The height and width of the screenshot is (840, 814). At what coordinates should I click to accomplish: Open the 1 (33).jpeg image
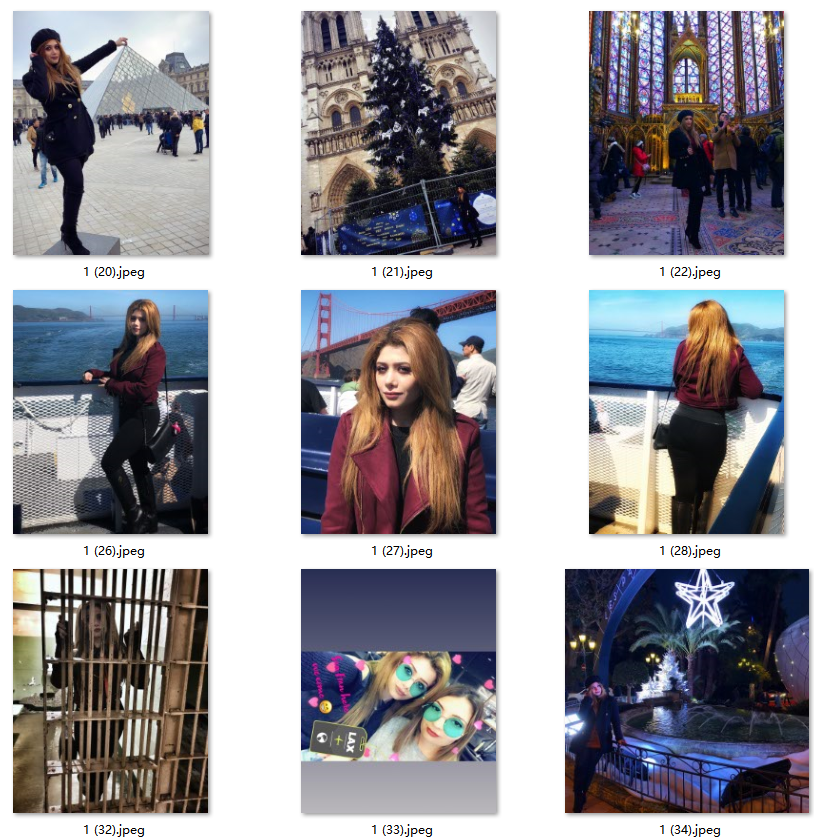[x=399, y=691]
